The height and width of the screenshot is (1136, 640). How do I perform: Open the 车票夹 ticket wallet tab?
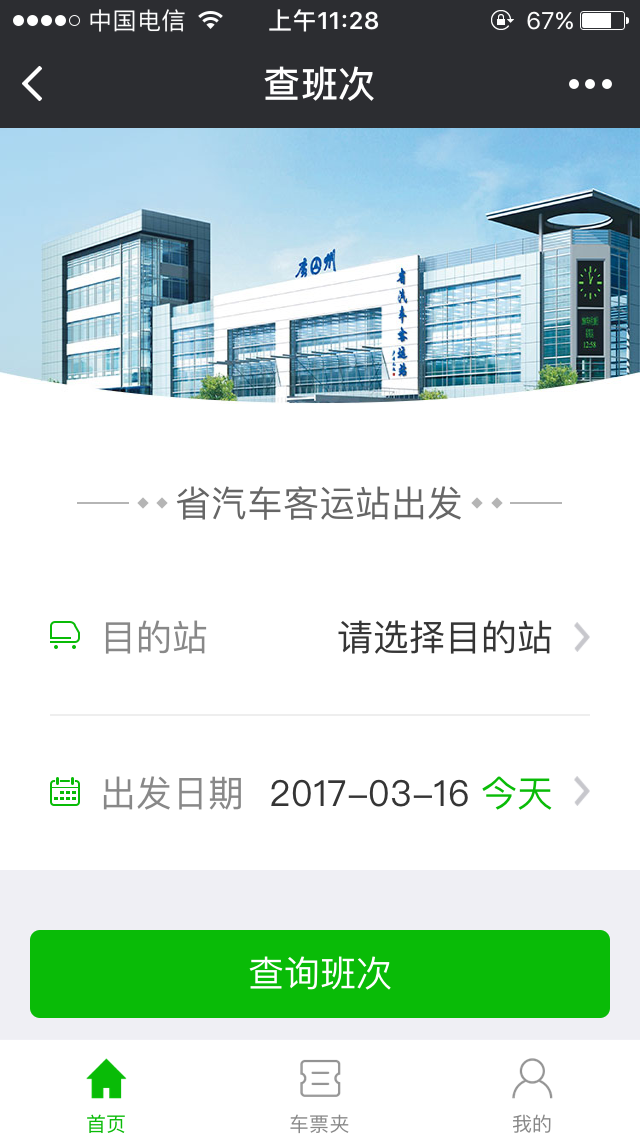(x=320, y=1094)
